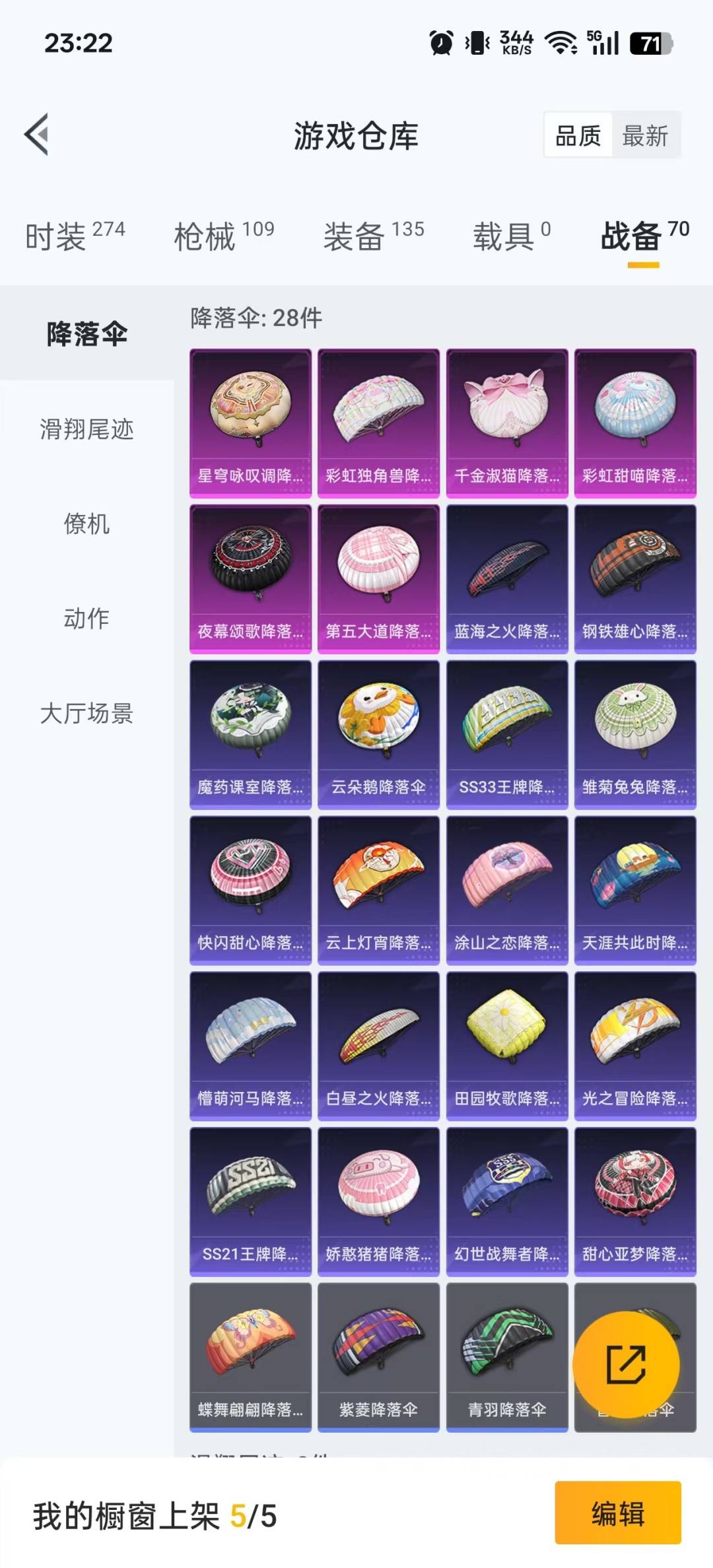This screenshot has height=1568, width=713.
Task: Open the 紫菱降落伞 item
Action: click(378, 1357)
